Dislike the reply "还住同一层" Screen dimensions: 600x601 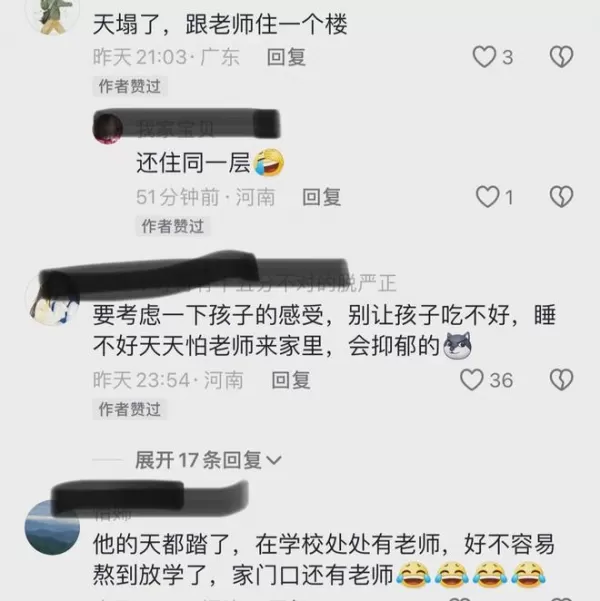pos(562,197)
